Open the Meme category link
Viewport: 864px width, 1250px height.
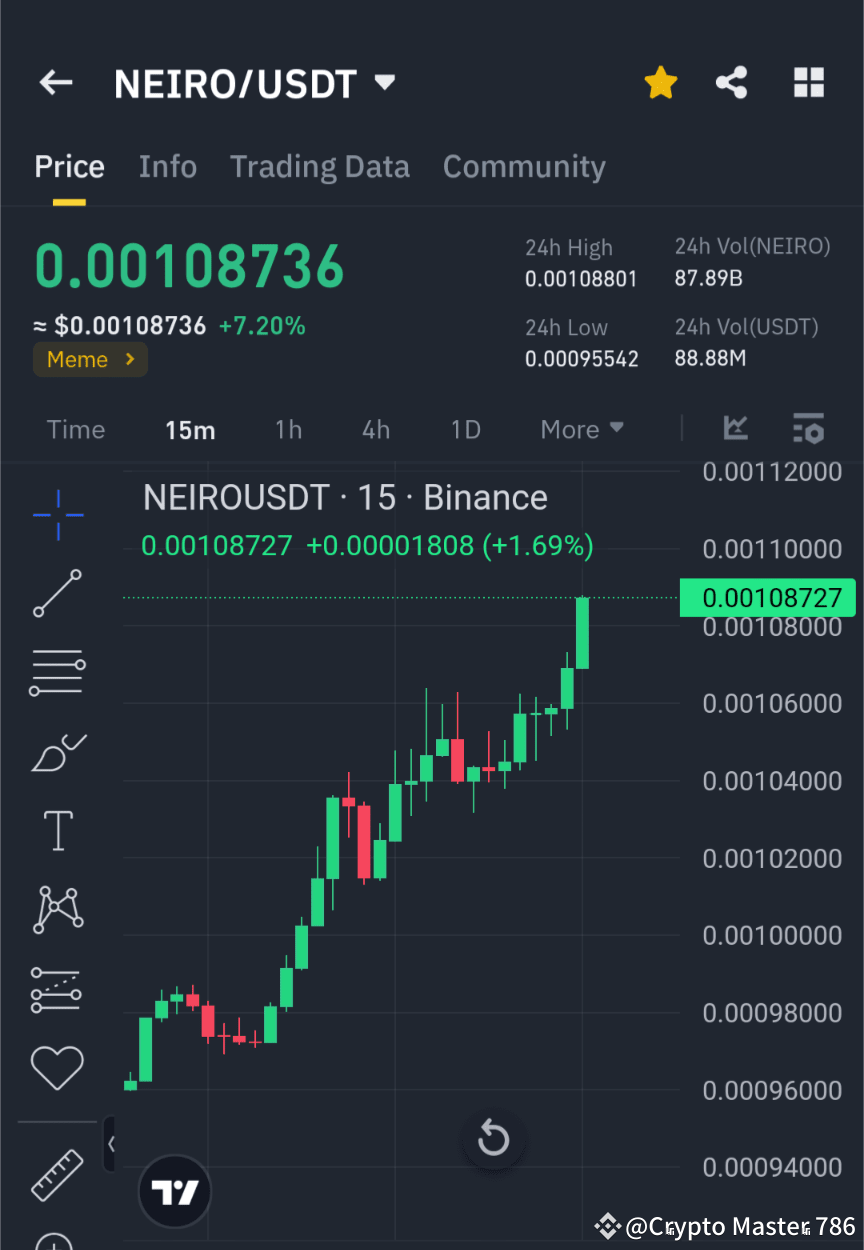coord(90,359)
